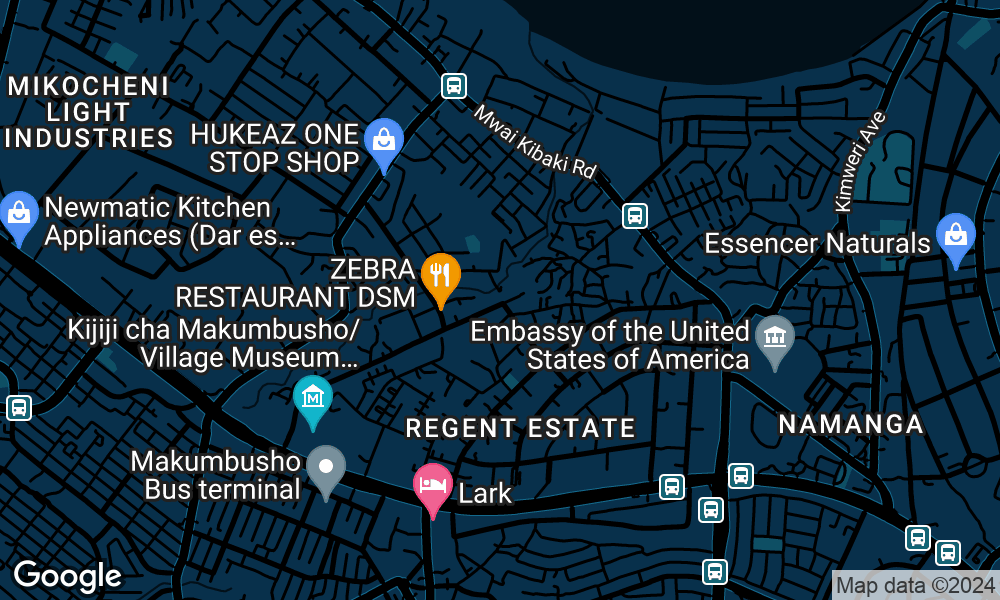Select the Newmatic Kitchen Appliances shopping marker
This screenshot has width=1000, height=600.
pyautogui.click(x=18, y=215)
